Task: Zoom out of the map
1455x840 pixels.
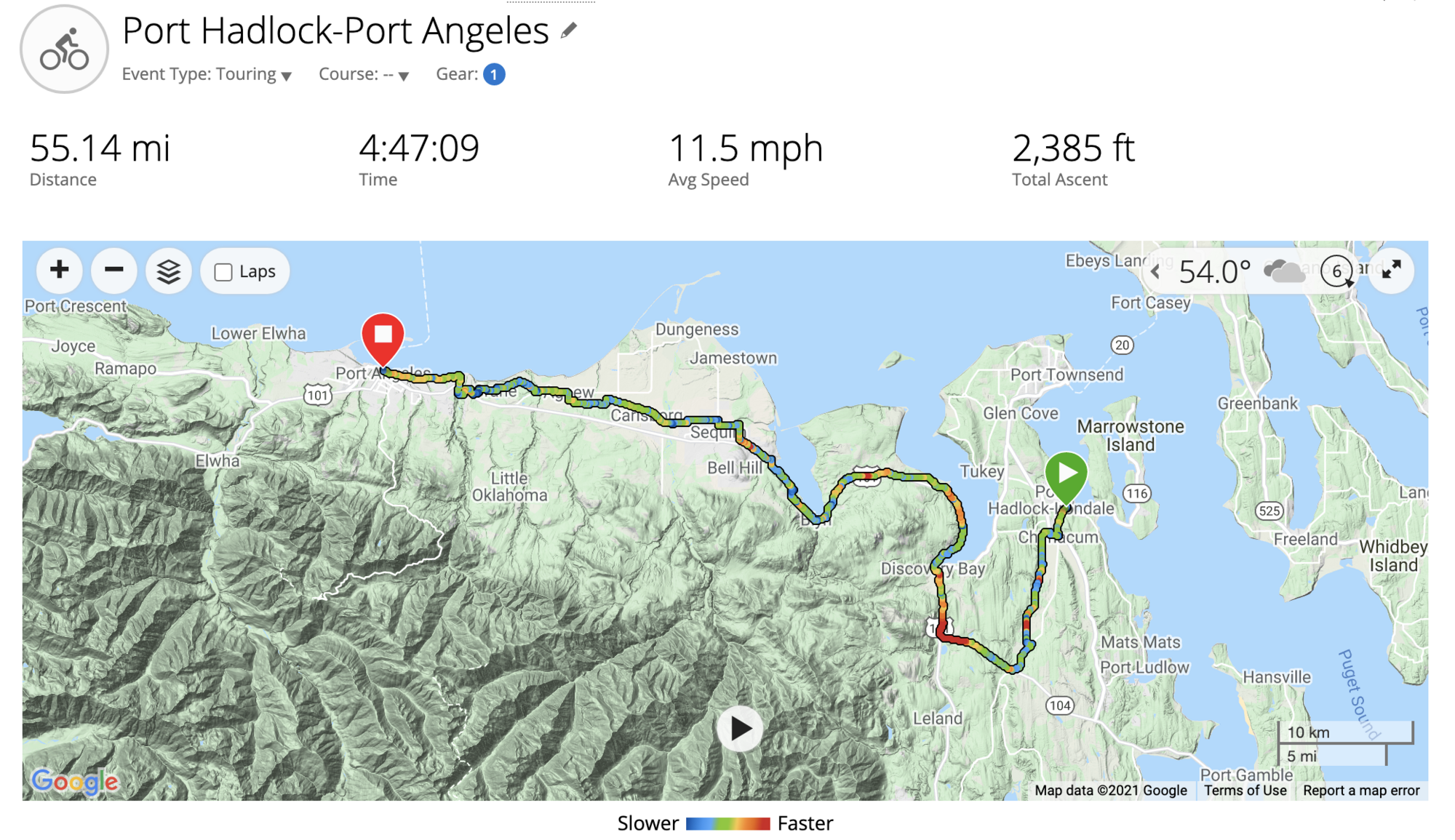Action: [114, 271]
